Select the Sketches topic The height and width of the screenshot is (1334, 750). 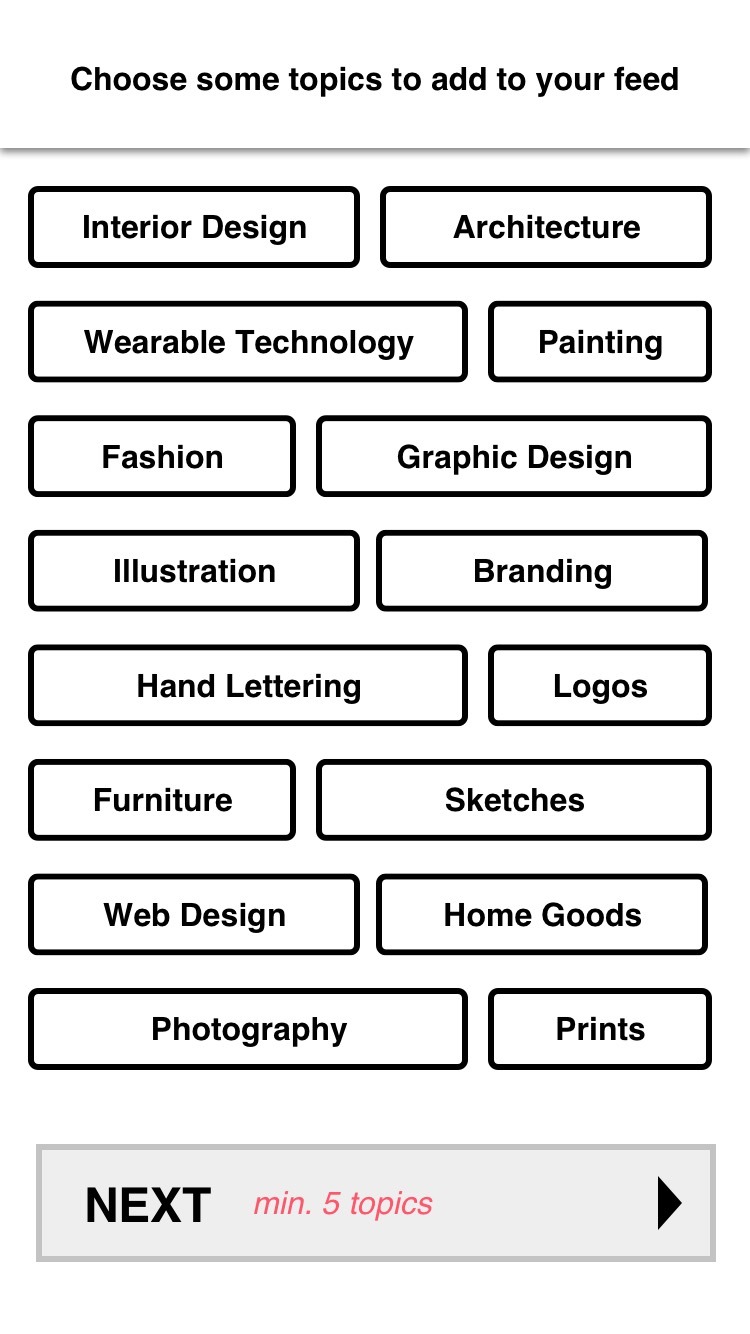click(x=514, y=800)
